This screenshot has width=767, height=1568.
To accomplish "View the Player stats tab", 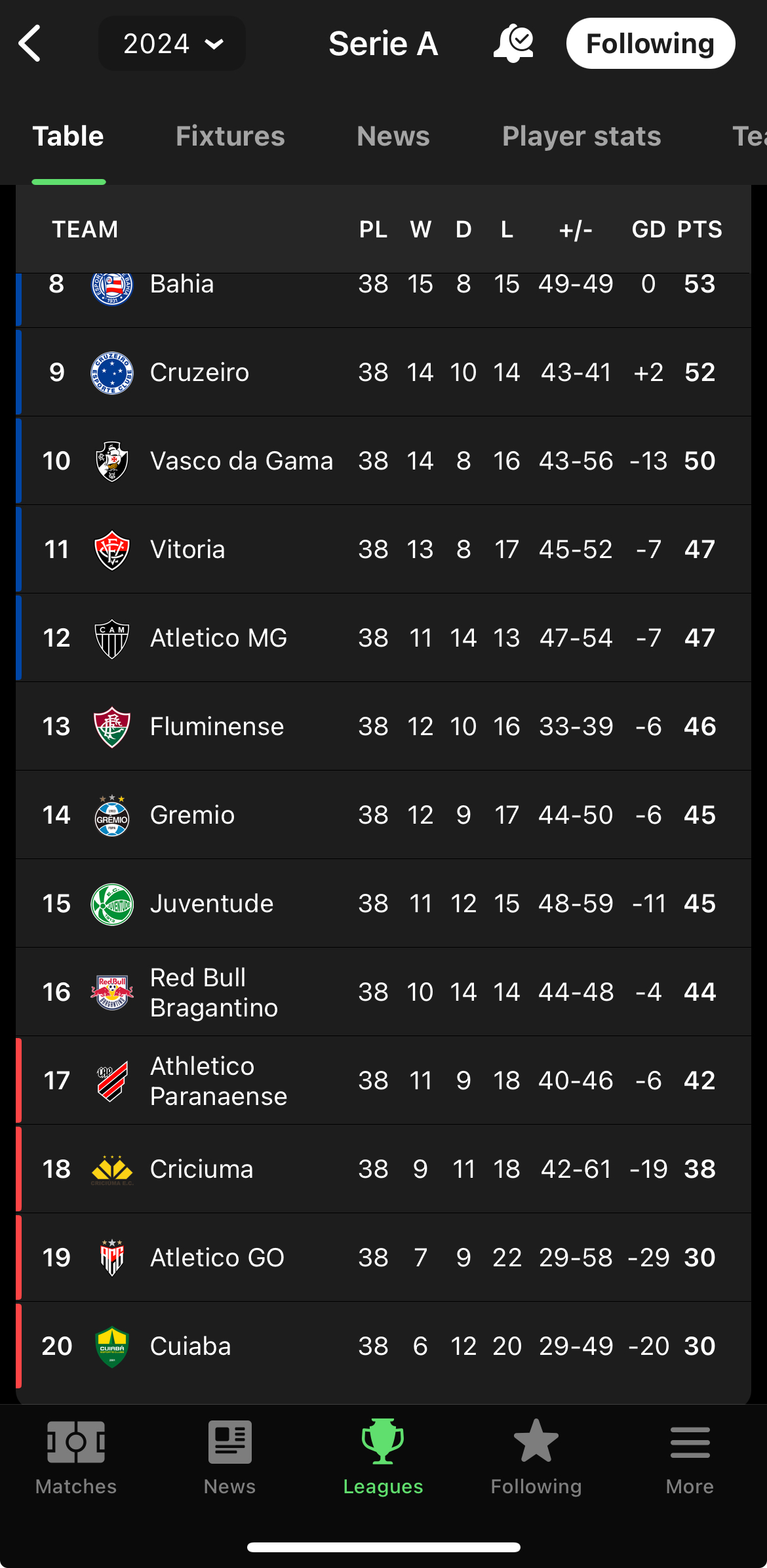I will coord(581,136).
